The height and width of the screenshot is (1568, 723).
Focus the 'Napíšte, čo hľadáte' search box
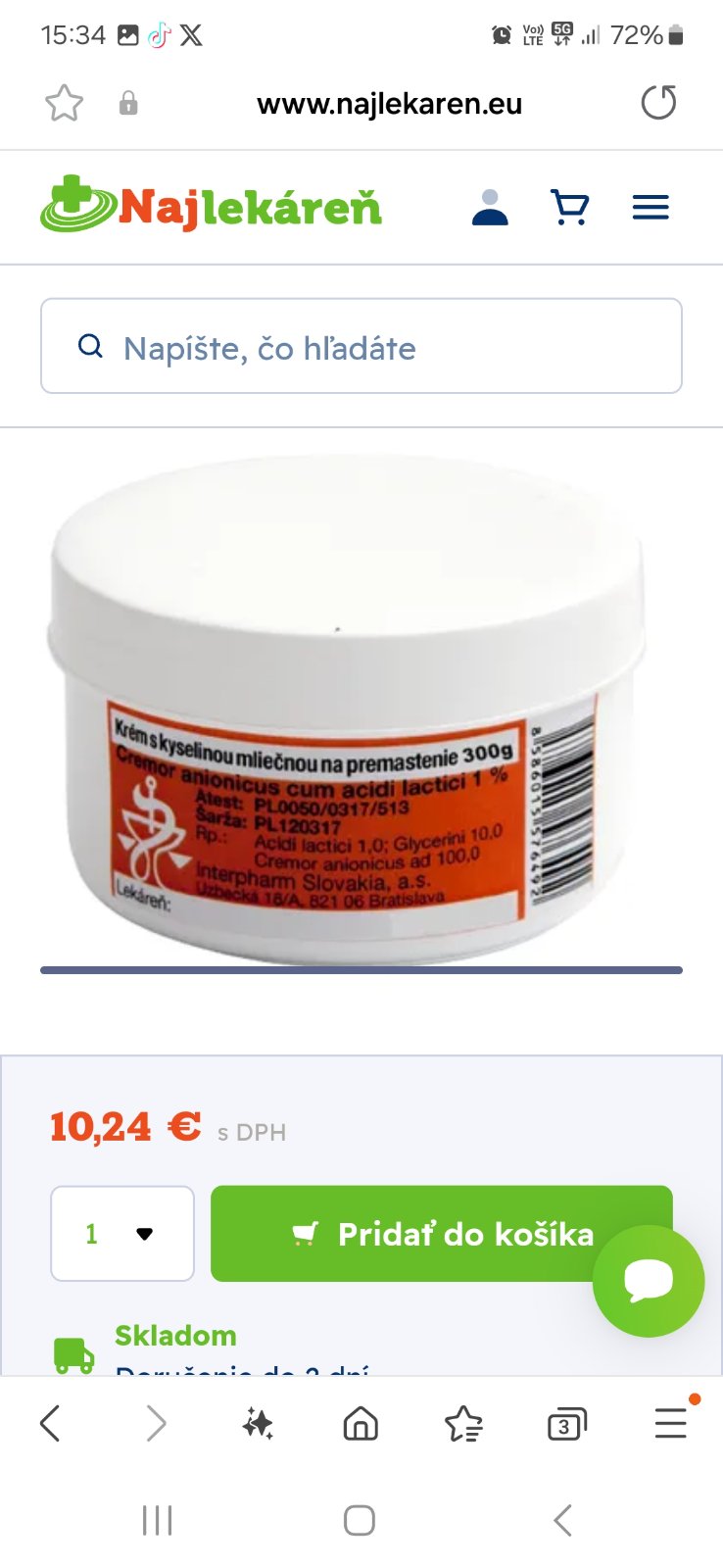pyautogui.click(x=361, y=347)
